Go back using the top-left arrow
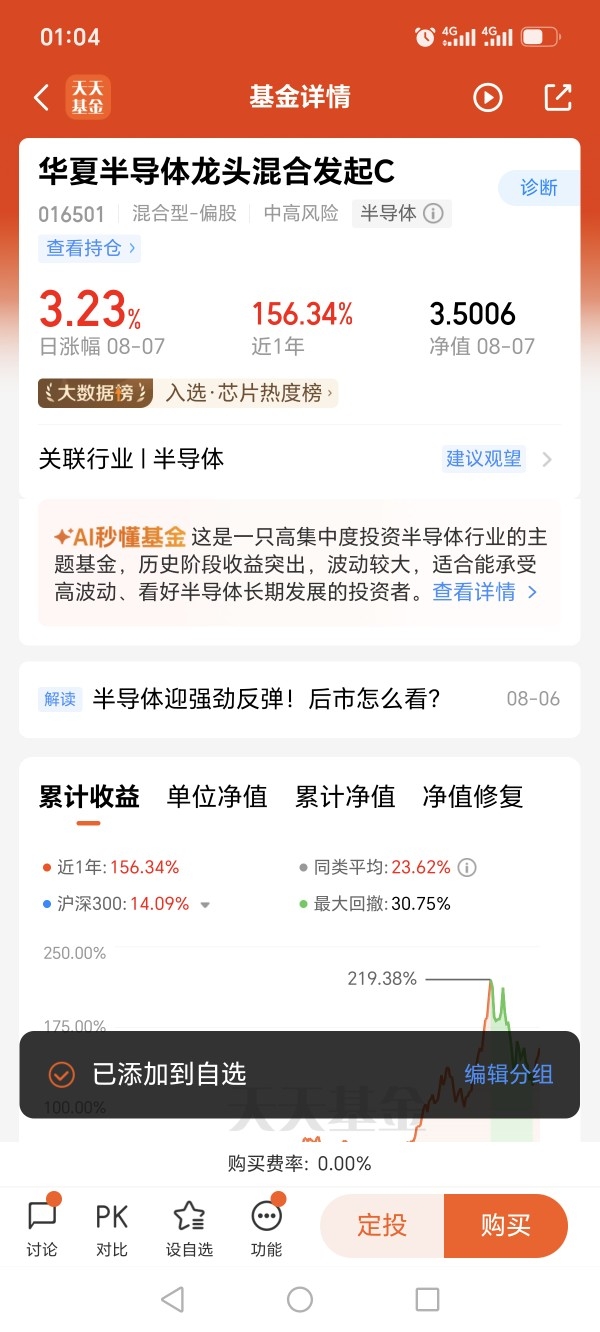This screenshot has height=1332, width=600. tap(41, 97)
